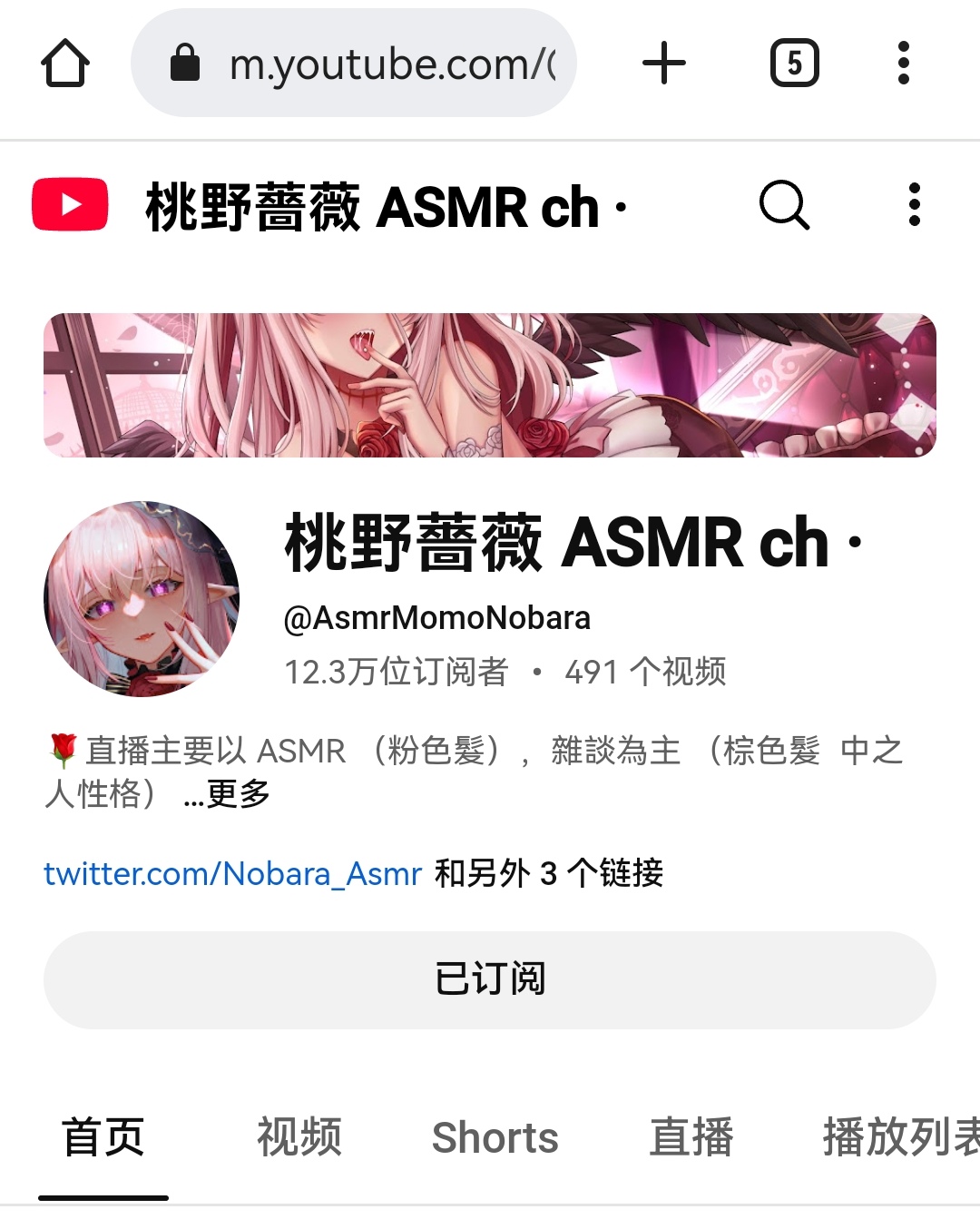Expand the channel description with 更多
980x1229 pixels.
click(x=227, y=794)
